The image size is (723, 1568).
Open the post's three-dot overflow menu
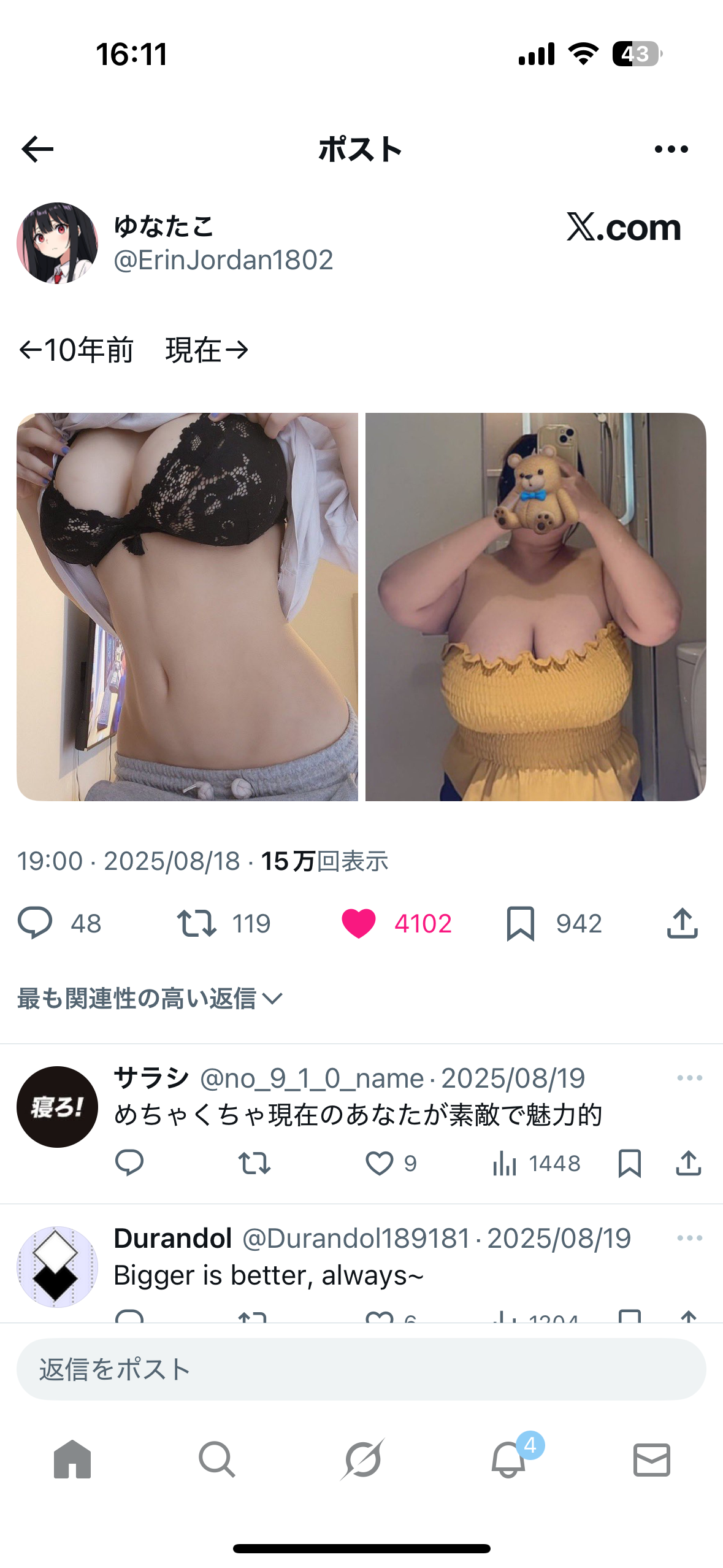[x=671, y=149]
